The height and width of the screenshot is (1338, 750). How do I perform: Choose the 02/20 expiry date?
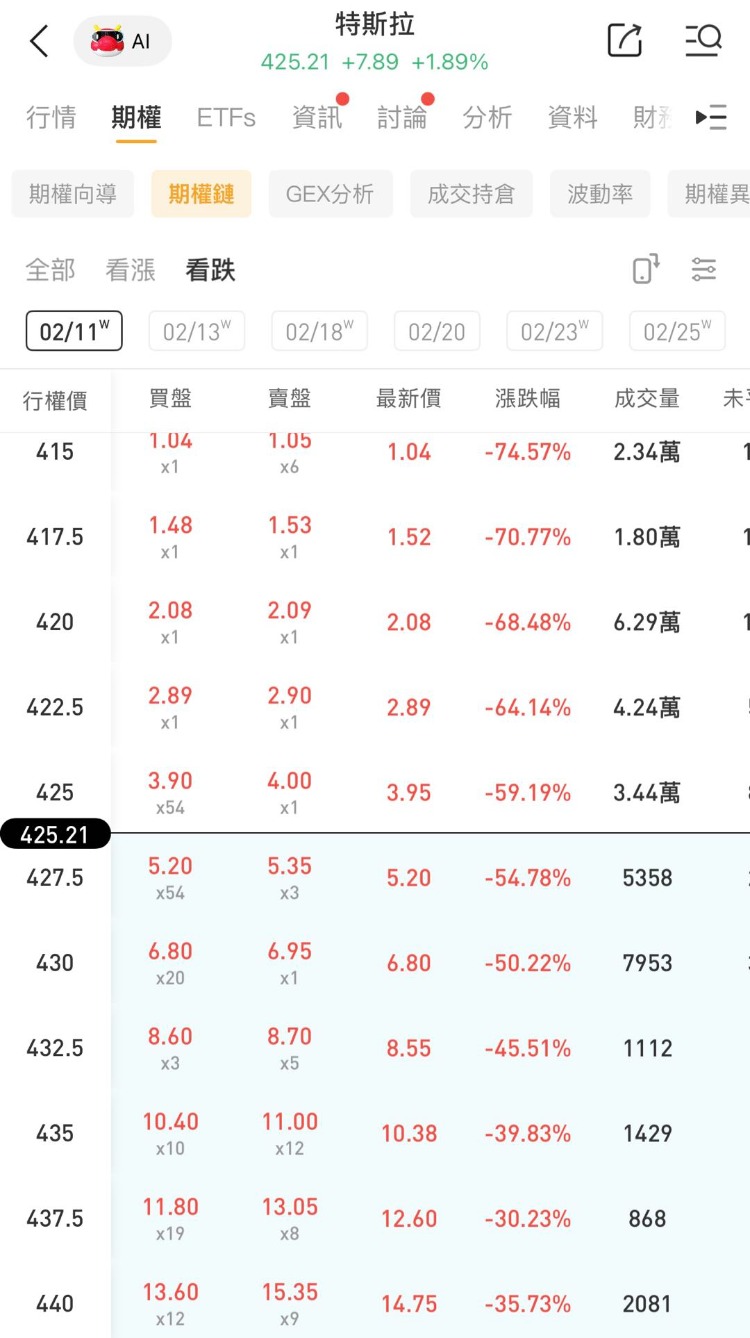coord(437,331)
